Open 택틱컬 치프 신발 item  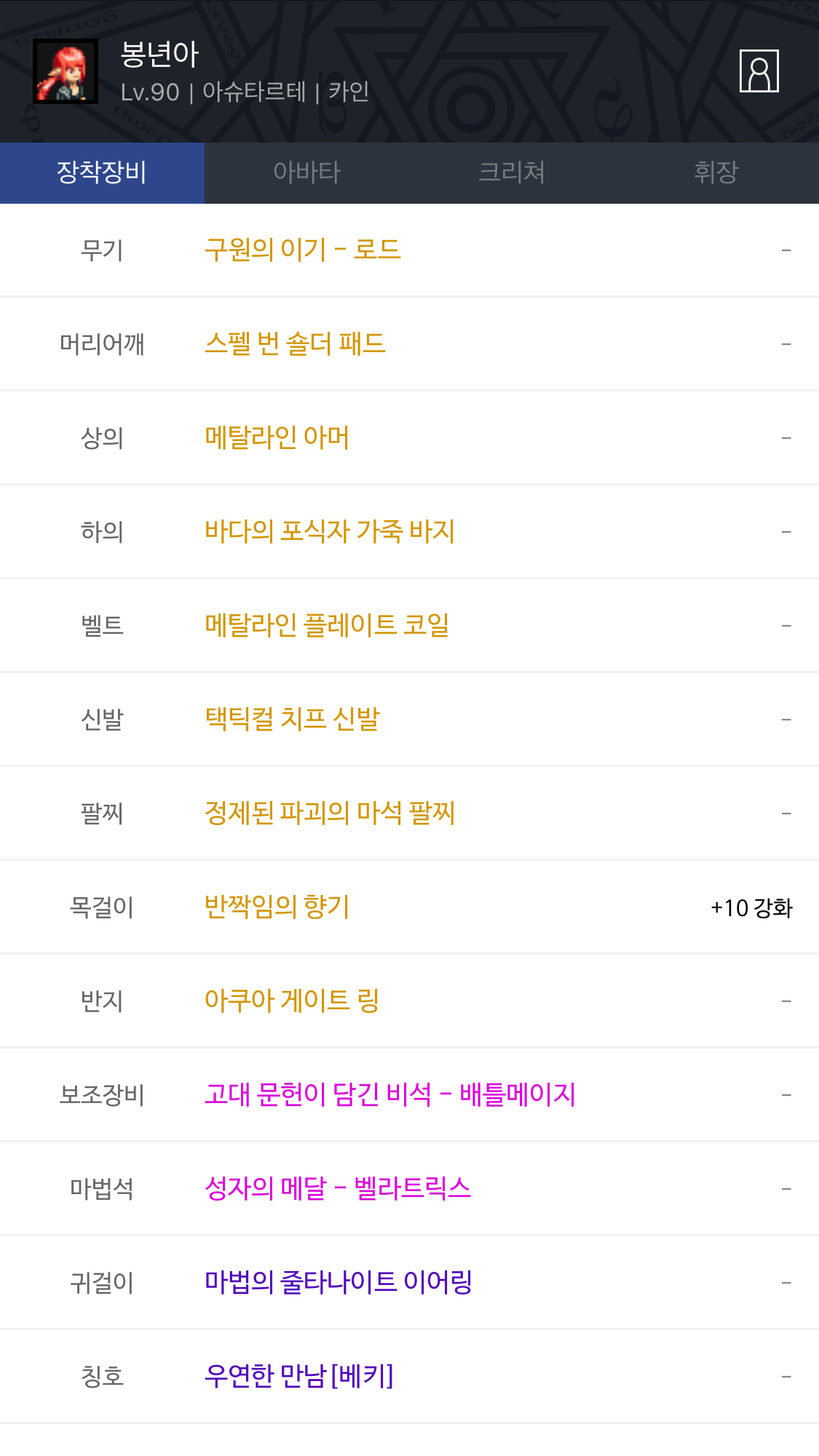click(292, 719)
